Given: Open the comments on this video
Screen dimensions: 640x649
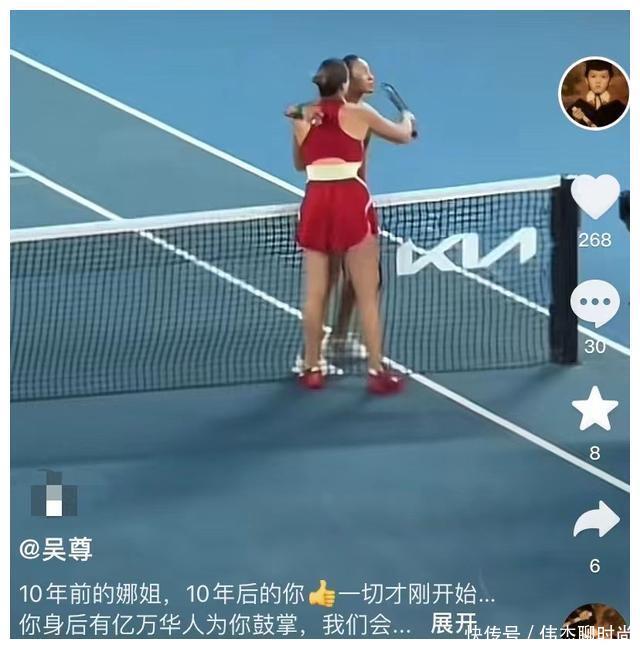Looking at the screenshot, I should (595, 303).
